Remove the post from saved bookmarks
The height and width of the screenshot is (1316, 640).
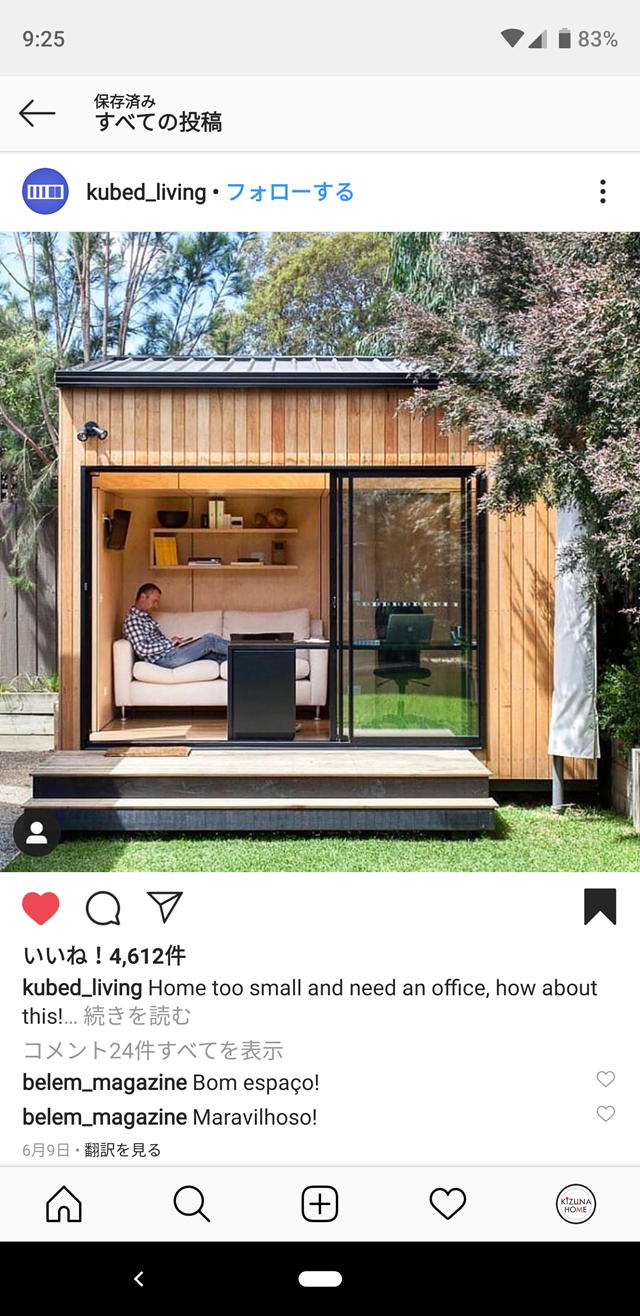tap(600, 907)
